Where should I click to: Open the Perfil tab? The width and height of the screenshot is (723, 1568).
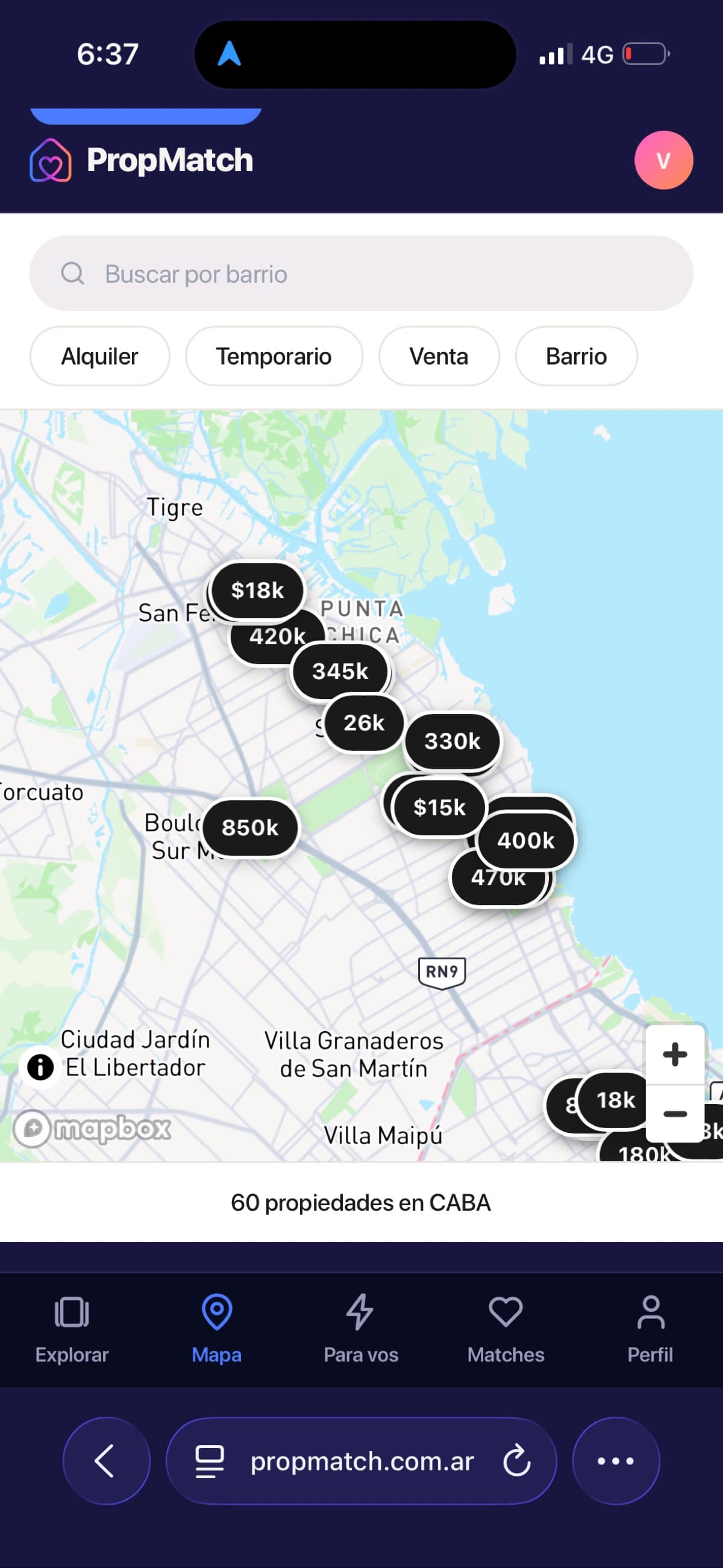tap(650, 1329)
